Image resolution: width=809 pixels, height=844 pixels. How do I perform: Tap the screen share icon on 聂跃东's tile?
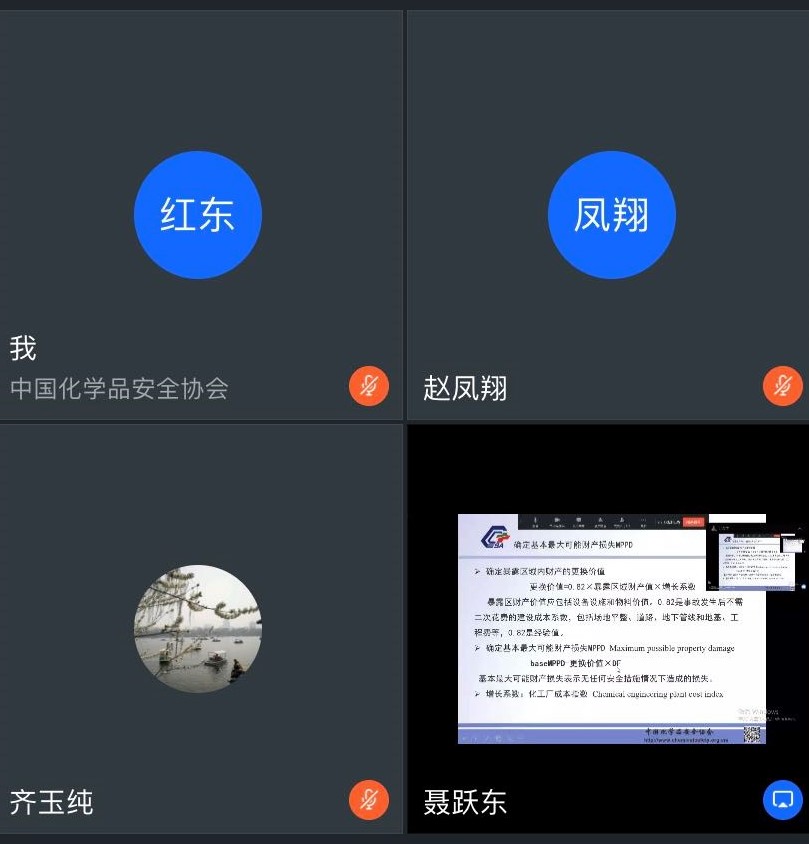point(782,800)
